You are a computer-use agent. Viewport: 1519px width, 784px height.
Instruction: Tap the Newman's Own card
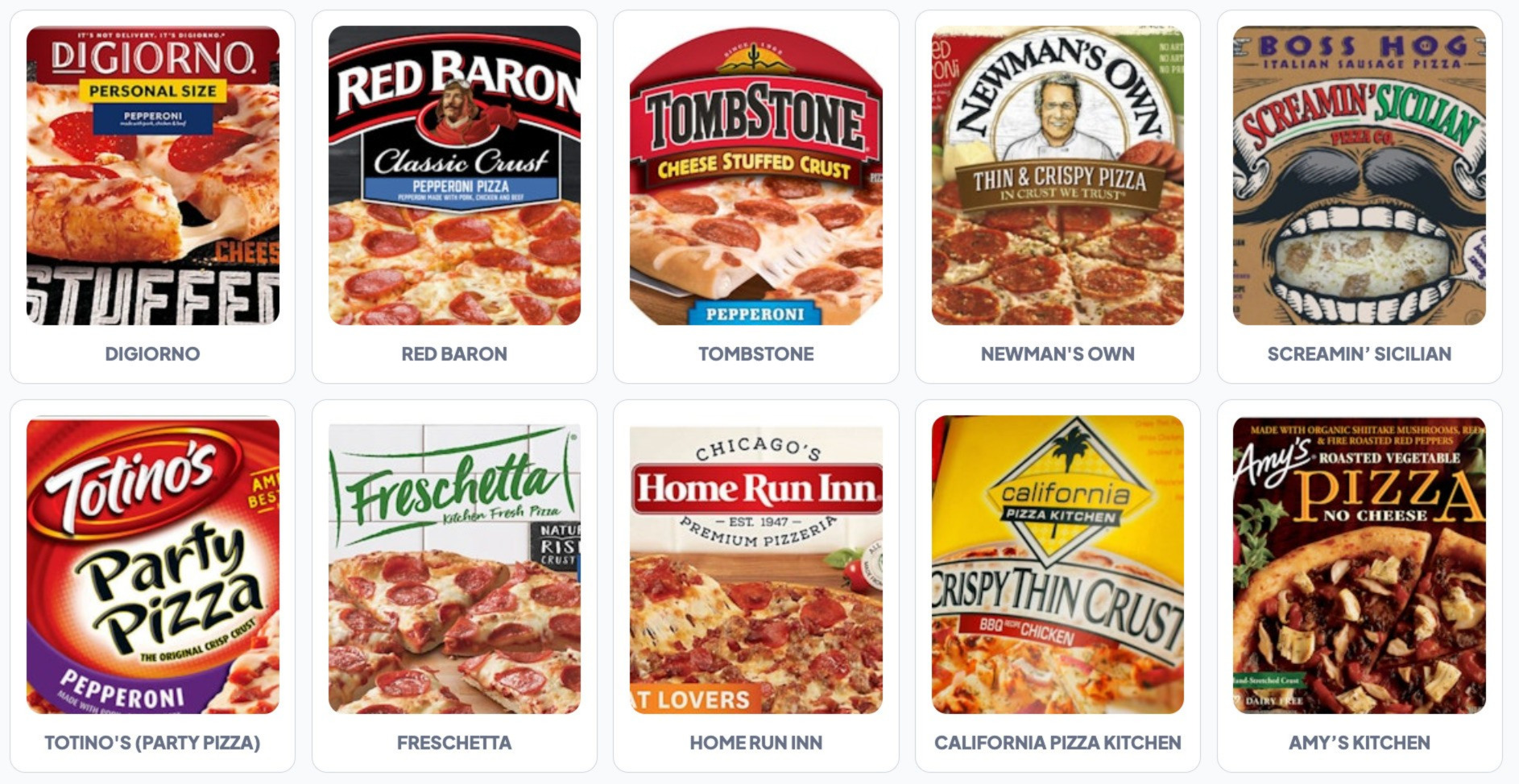point(1058,196)
